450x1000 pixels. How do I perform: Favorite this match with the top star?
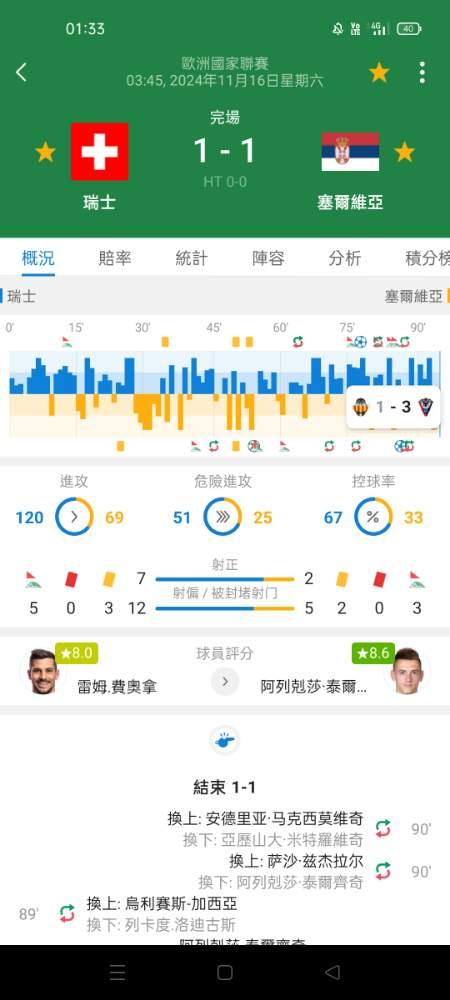(x=379, y=73)
